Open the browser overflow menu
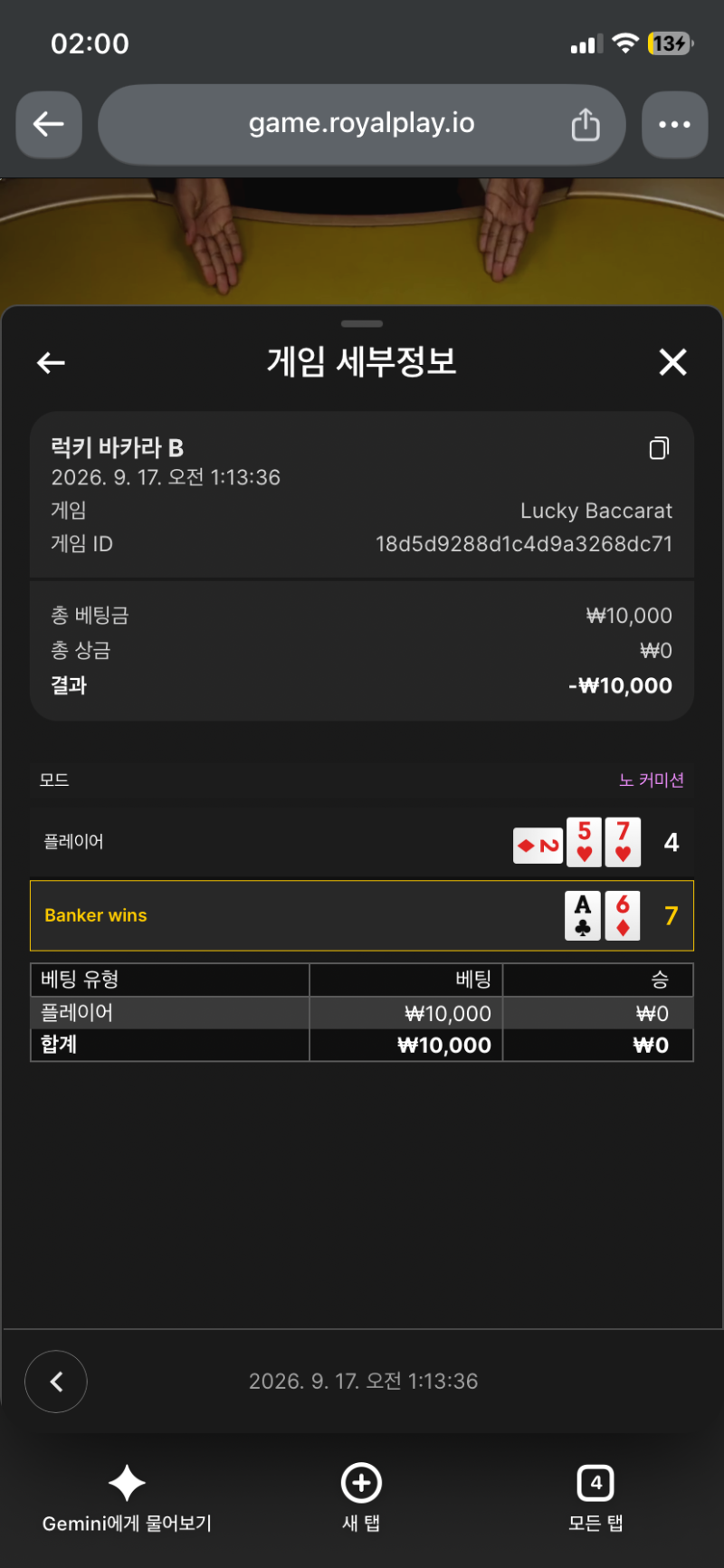Screen dimensions: 724x1568 tap(674, 124)
